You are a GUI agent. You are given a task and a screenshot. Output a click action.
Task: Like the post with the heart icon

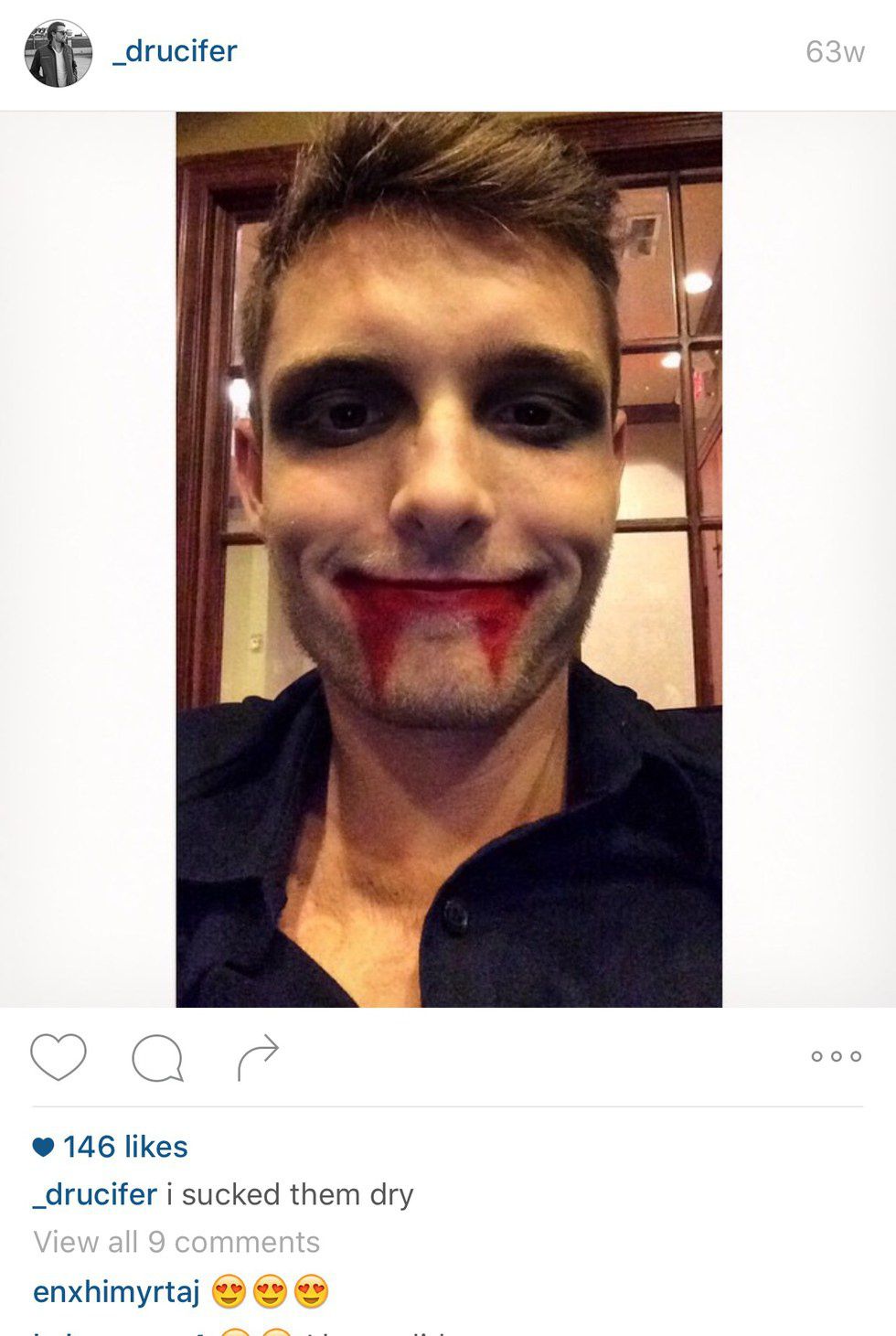[x=59, y=1056]
